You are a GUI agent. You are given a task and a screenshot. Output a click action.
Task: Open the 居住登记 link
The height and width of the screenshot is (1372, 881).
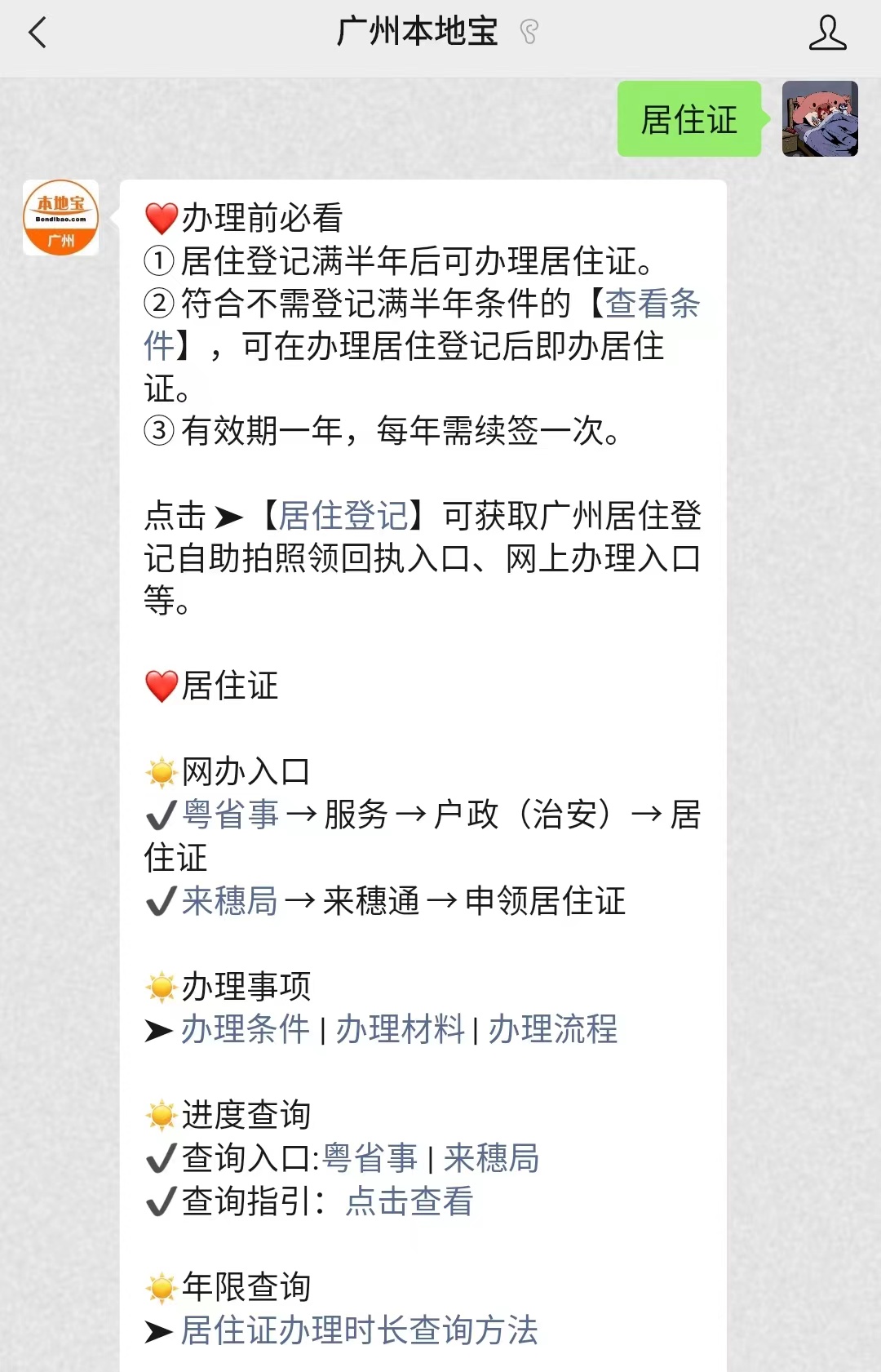coord(343,516)
